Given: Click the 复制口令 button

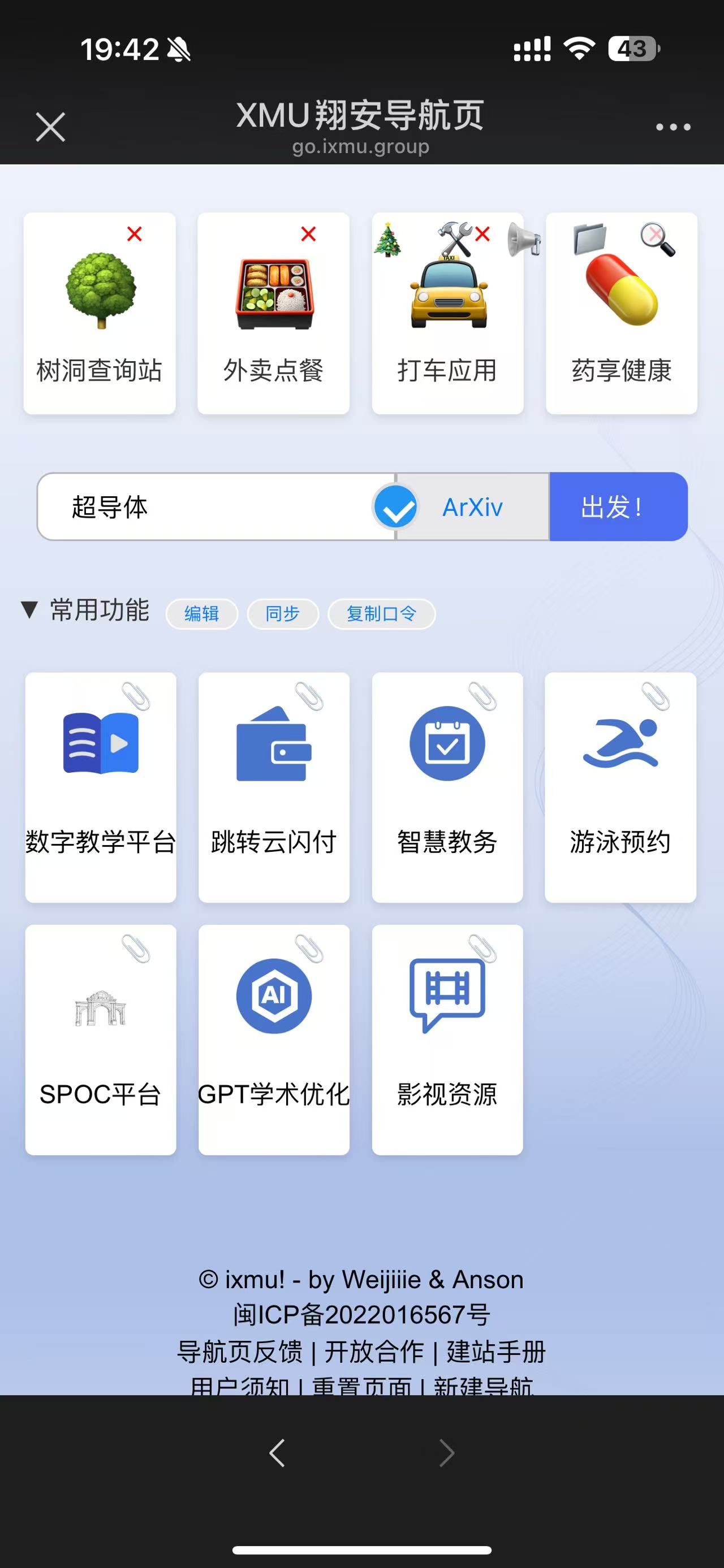Looking at the screenshot, I should 381,614.
